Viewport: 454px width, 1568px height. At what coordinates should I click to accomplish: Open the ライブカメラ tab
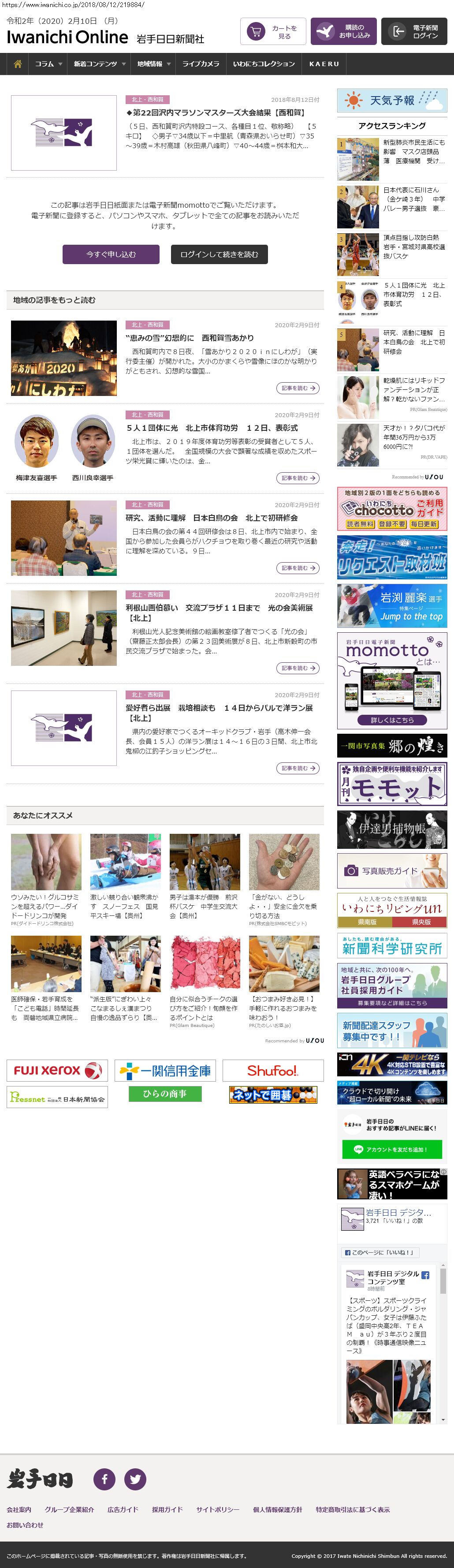(201, 64)
